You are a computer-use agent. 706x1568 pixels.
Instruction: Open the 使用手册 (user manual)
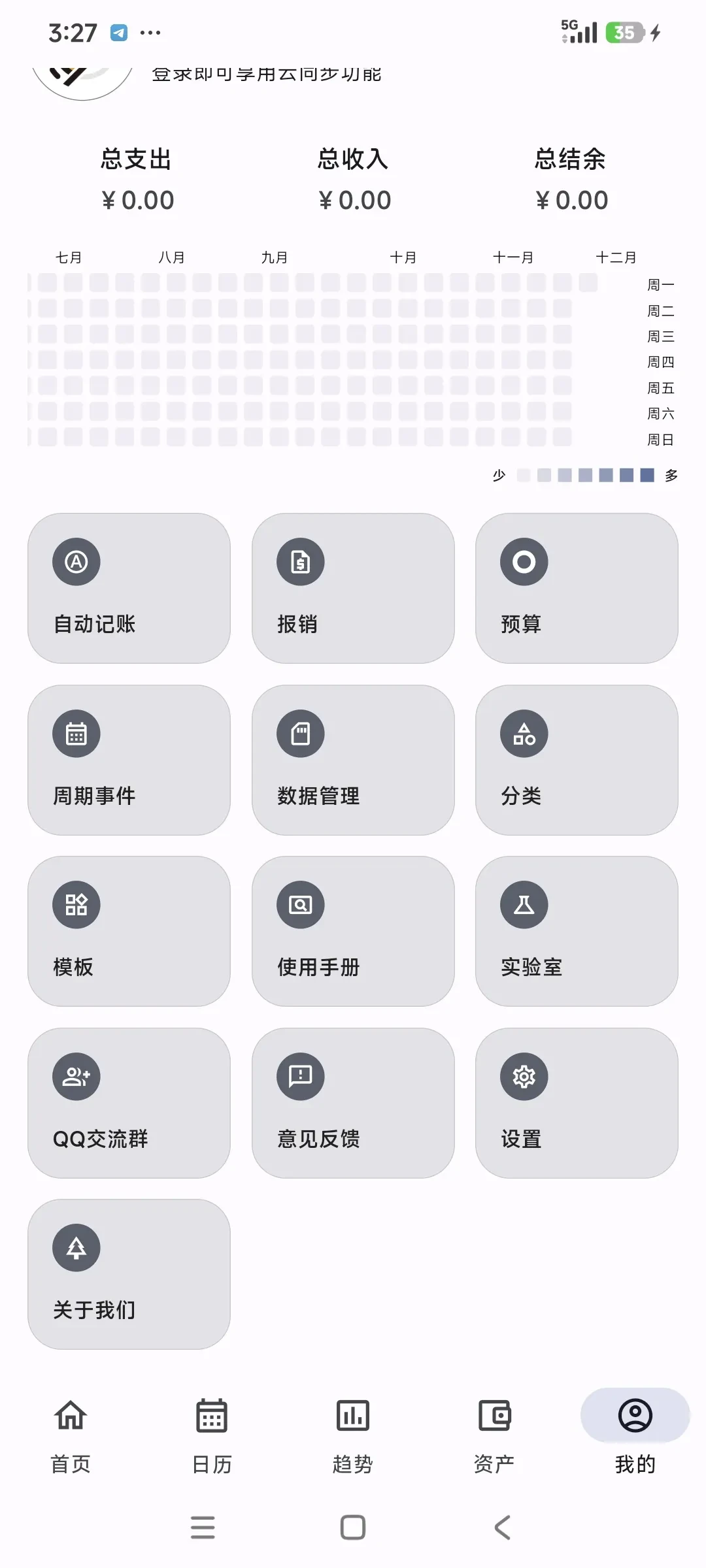coord(352,931)
